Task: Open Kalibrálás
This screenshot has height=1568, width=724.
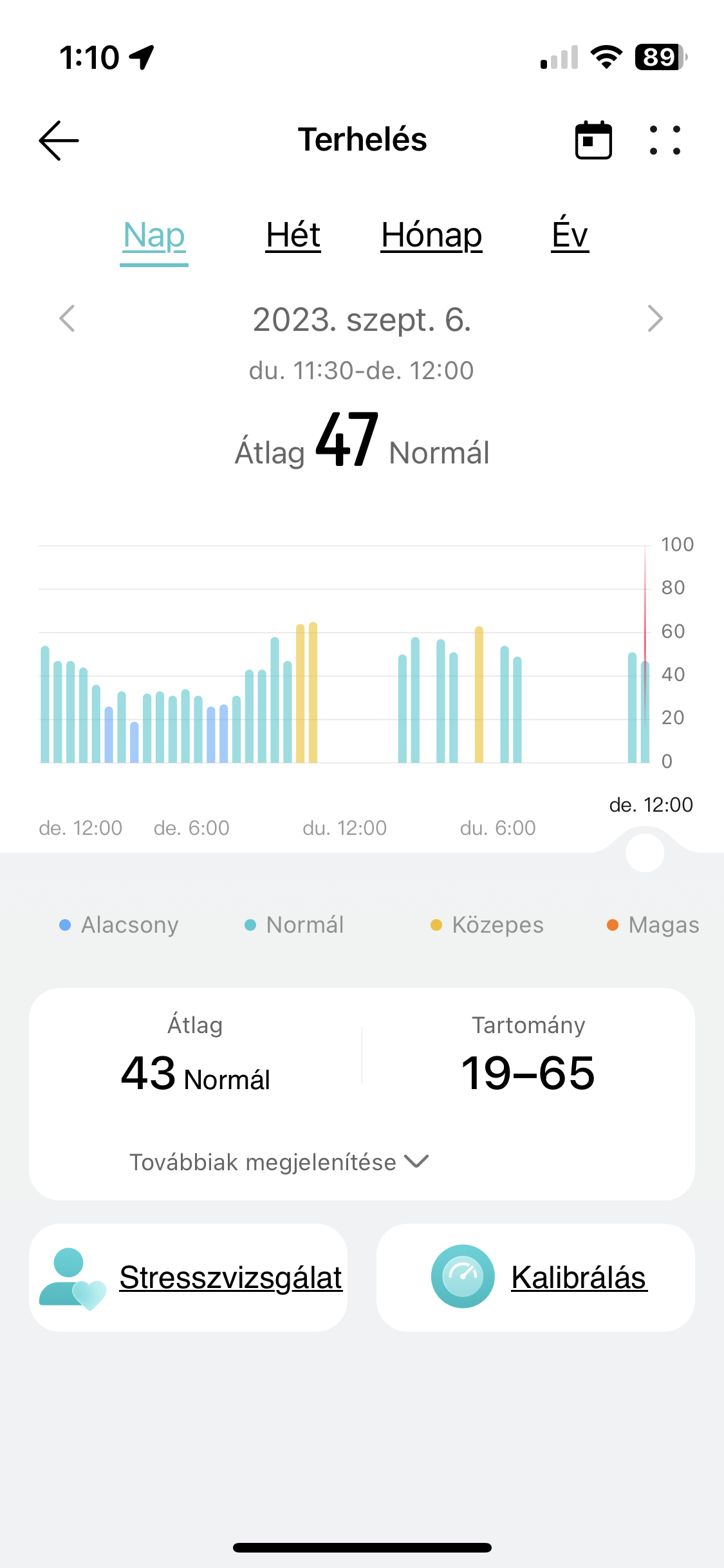Action: (x=535, y=1278)
